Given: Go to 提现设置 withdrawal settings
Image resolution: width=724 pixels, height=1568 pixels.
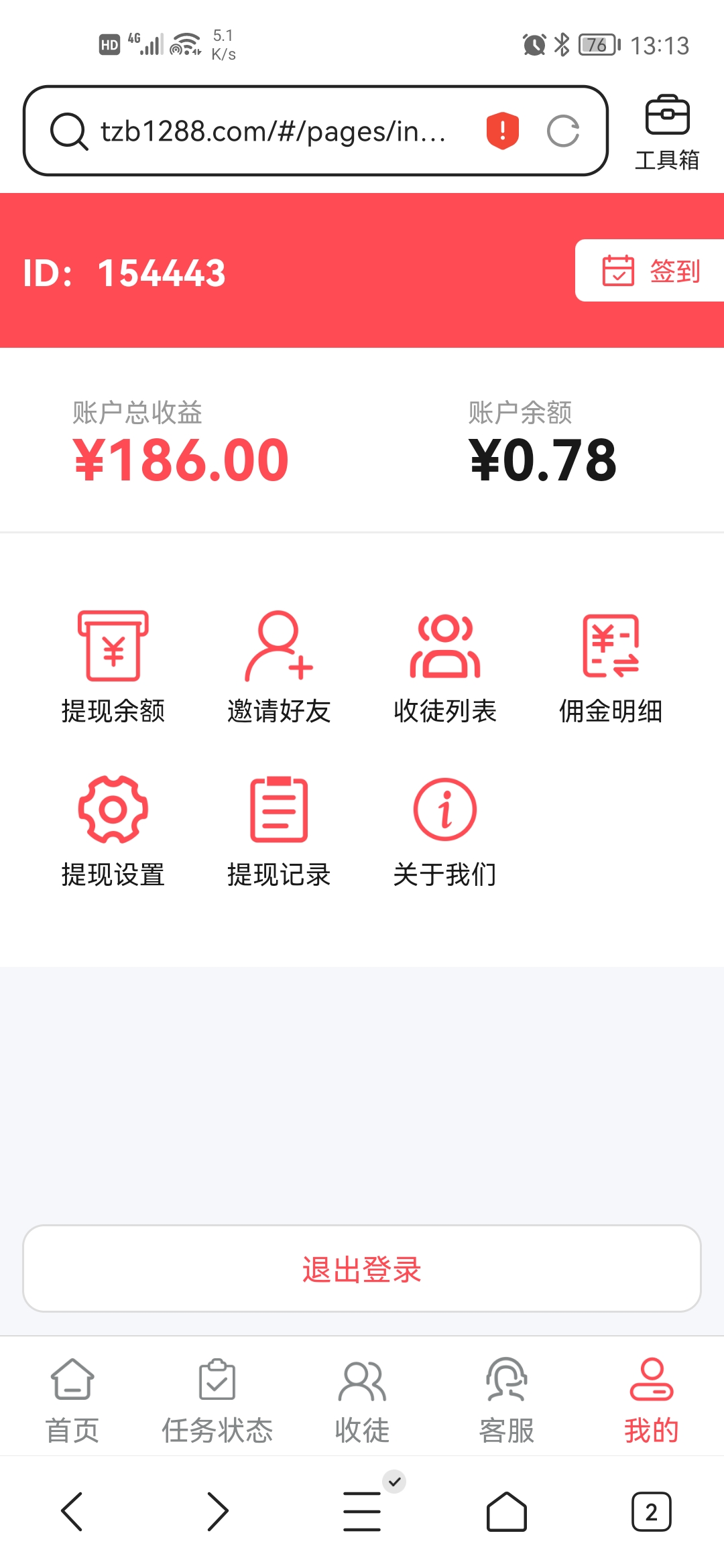Looking at the screenshot, I should [x=113, y=832].
